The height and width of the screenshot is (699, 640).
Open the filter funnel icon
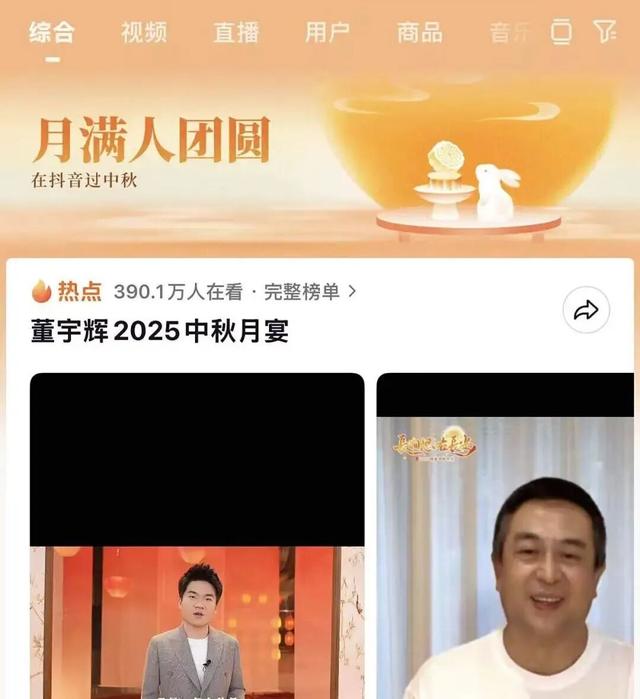click(x=604, y=32)
